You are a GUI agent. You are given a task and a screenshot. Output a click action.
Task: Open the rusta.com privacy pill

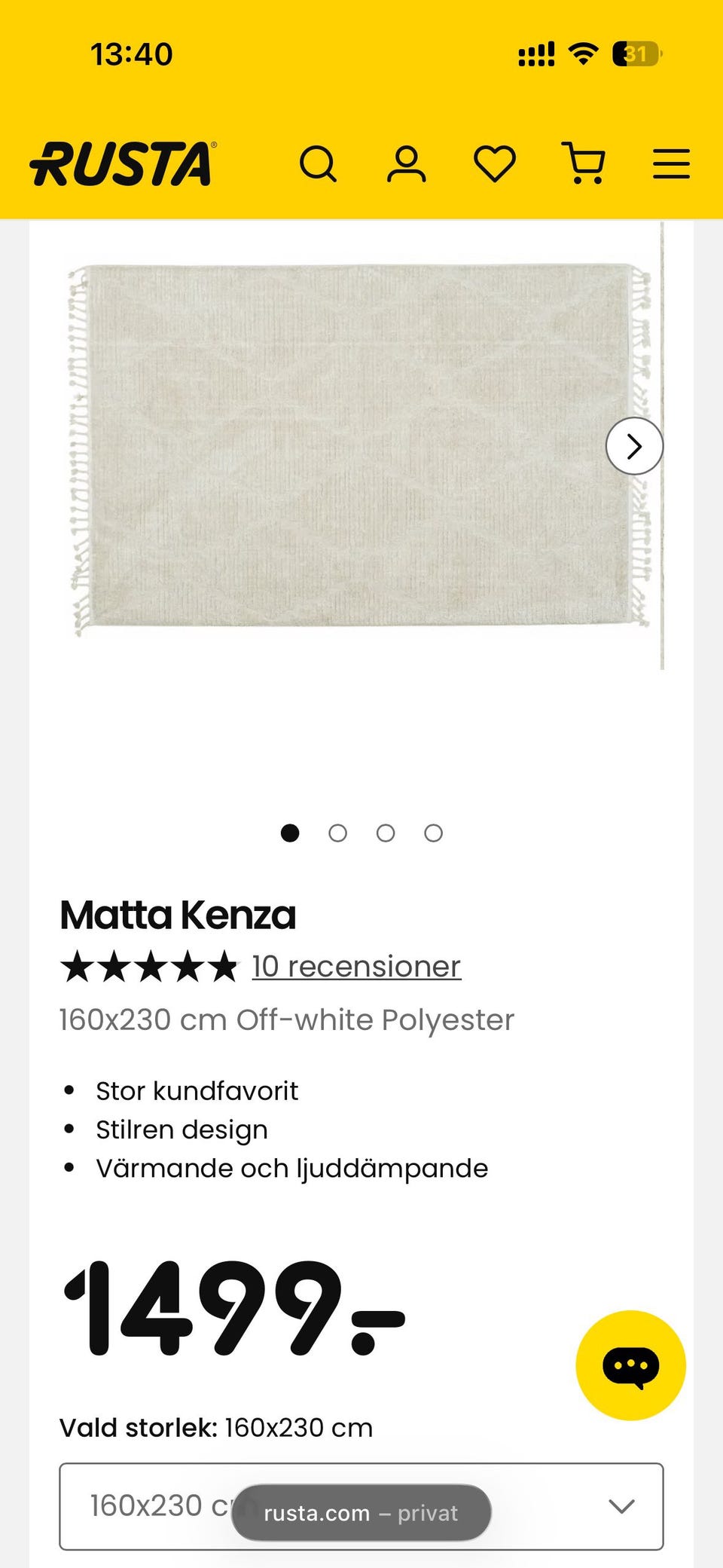[x=361, y=1511]
